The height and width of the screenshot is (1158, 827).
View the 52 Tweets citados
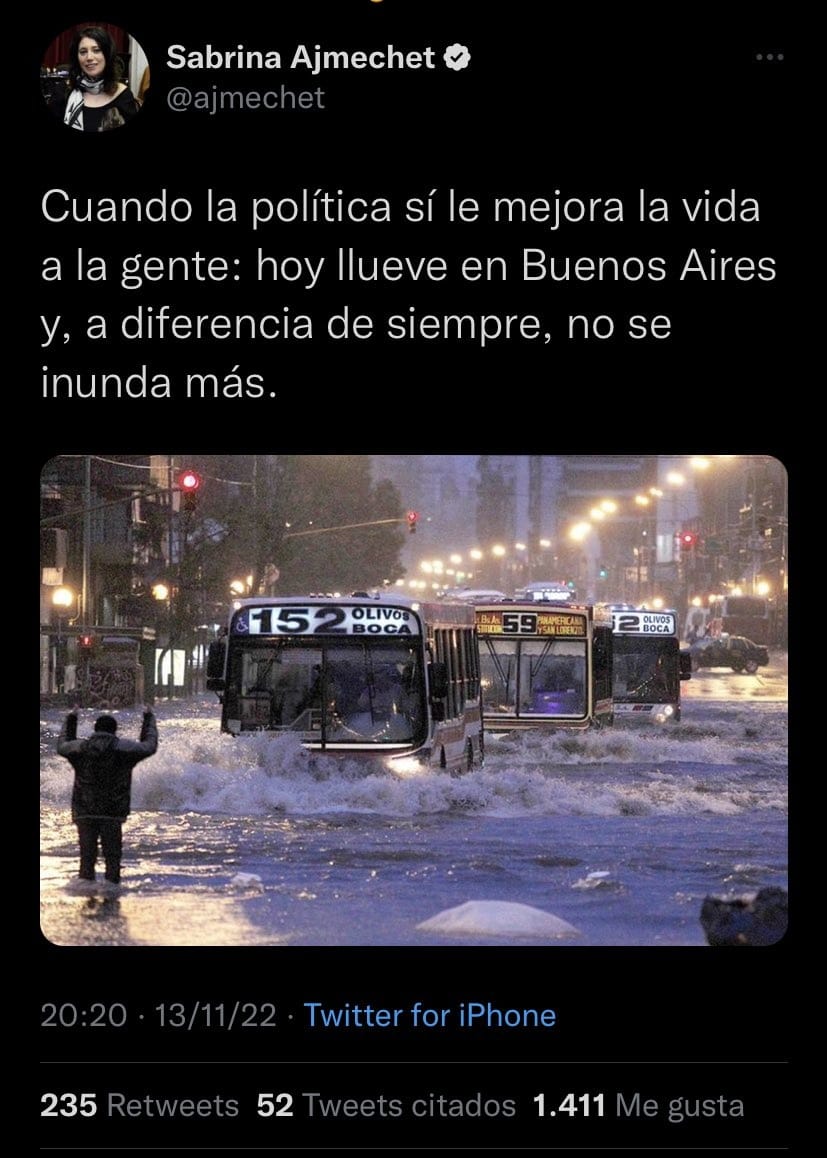385,1105
